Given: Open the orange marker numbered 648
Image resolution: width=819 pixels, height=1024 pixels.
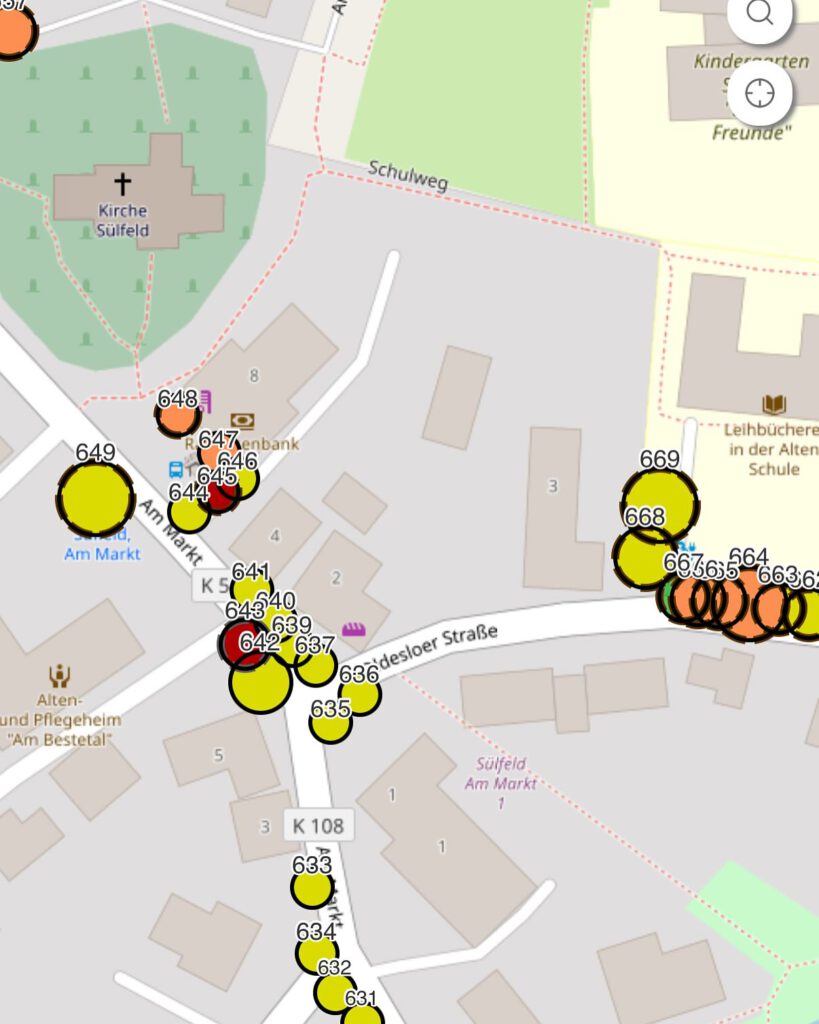Looking at the screenshot, I should [177, 415].
